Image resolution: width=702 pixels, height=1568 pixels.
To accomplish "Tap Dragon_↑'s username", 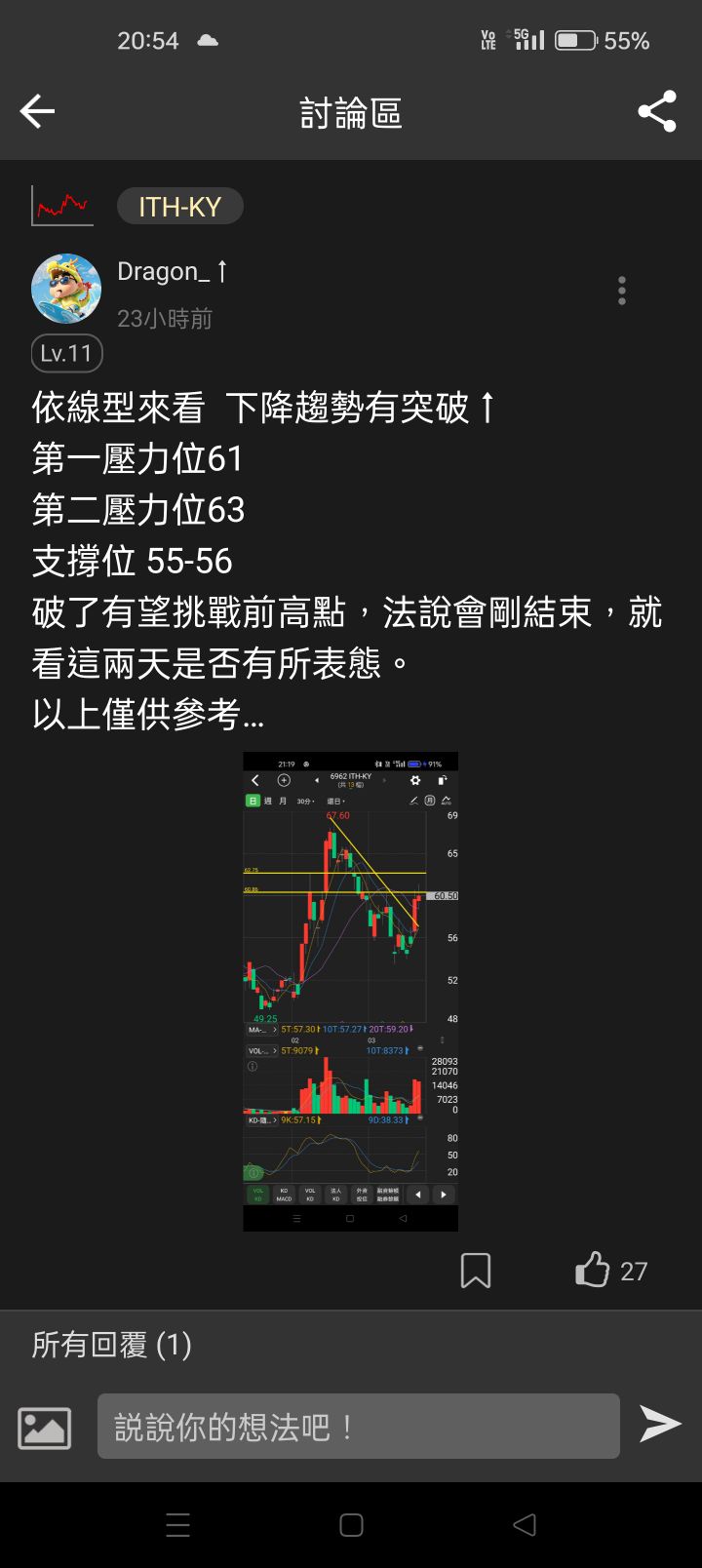I will pos(173,271).
